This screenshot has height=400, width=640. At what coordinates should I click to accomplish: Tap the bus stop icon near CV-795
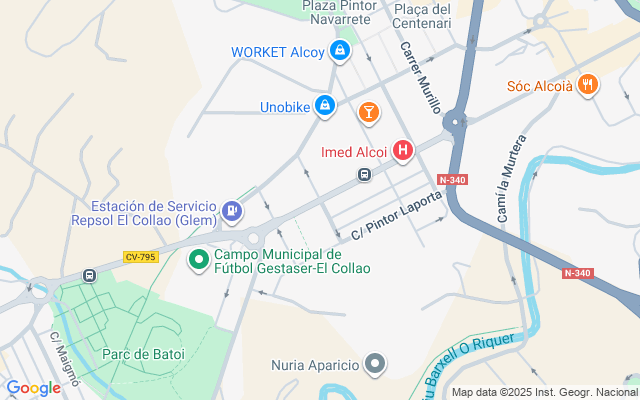(x=90, y=276)
